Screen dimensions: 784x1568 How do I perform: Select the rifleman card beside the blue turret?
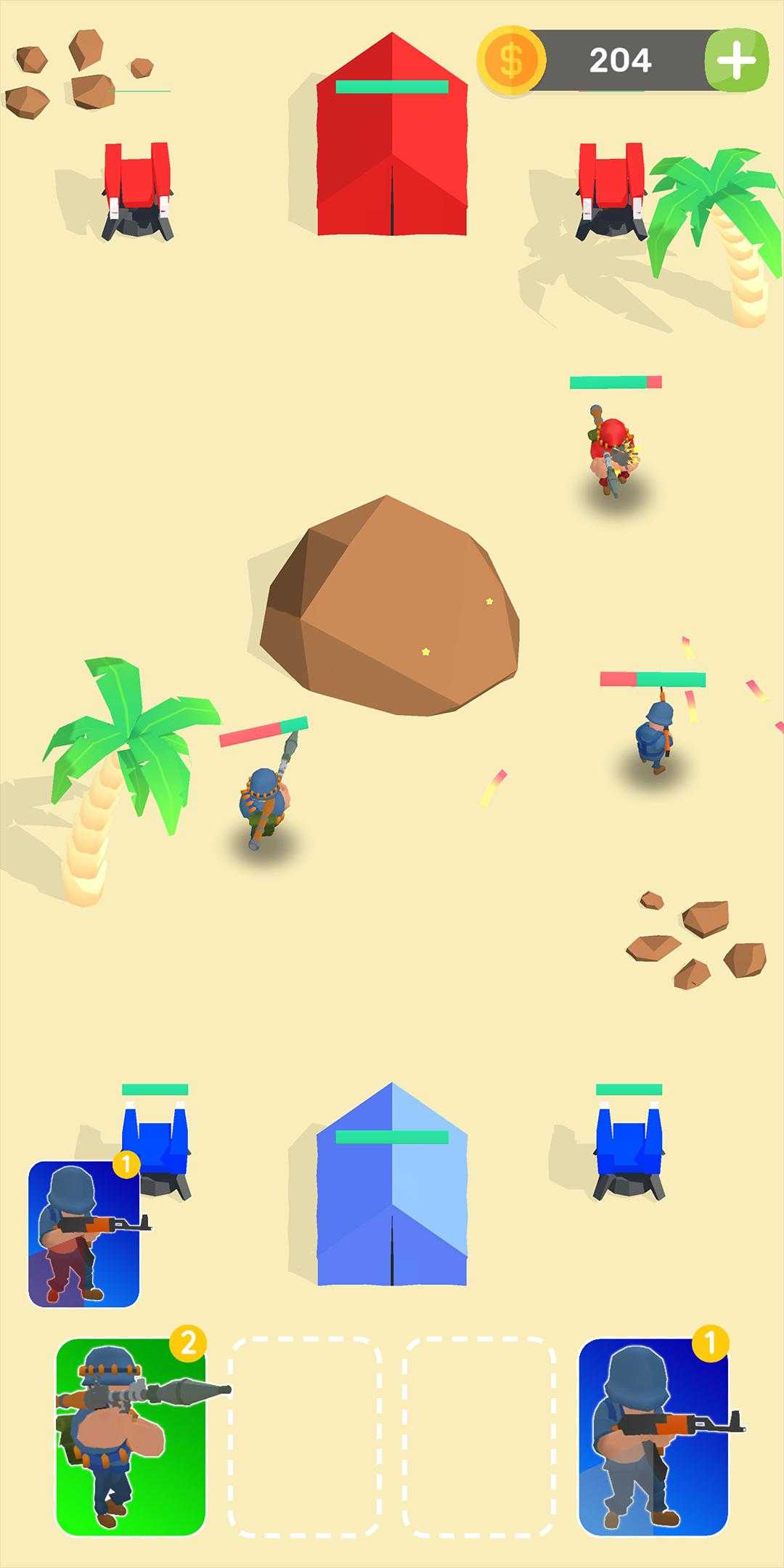click(84, 1233)
